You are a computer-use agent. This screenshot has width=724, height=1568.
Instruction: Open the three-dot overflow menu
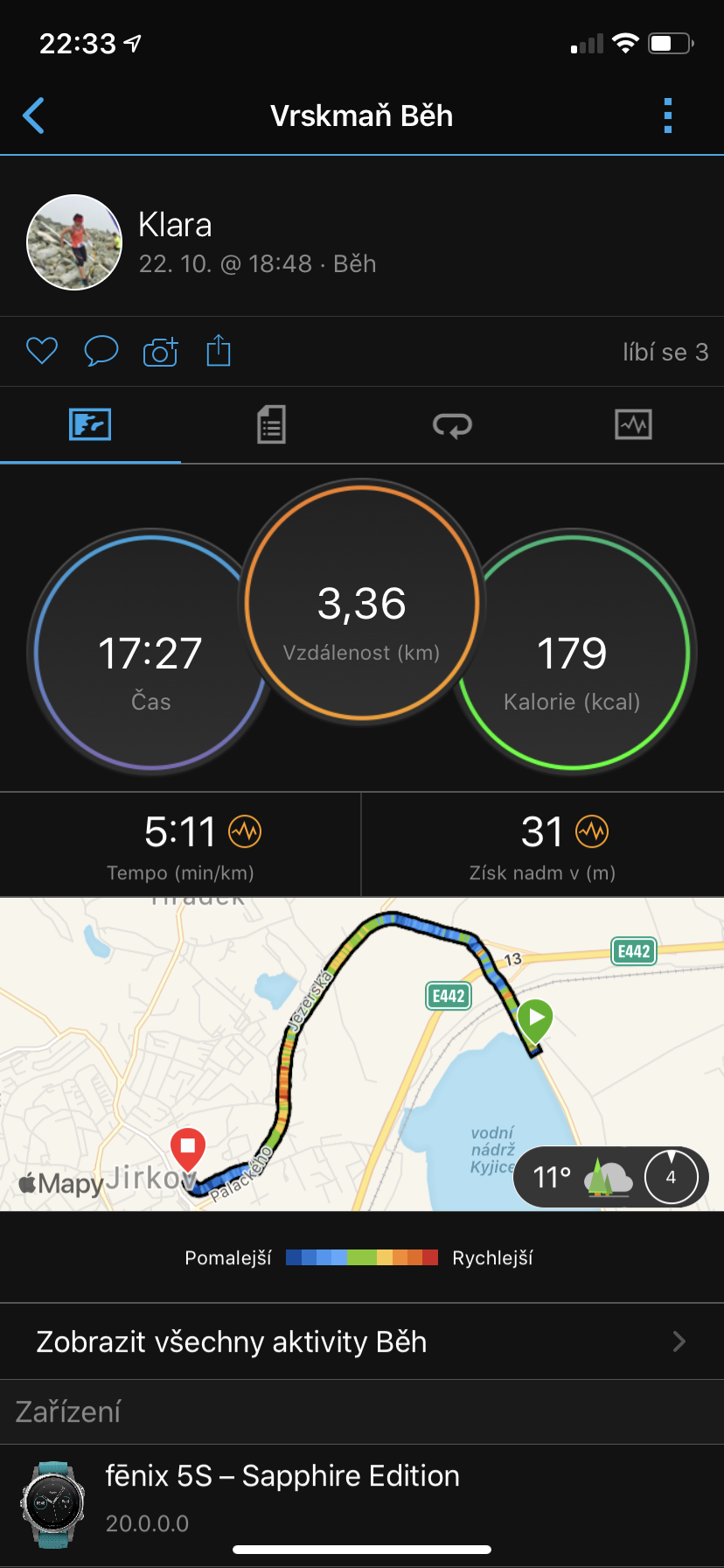668,115
